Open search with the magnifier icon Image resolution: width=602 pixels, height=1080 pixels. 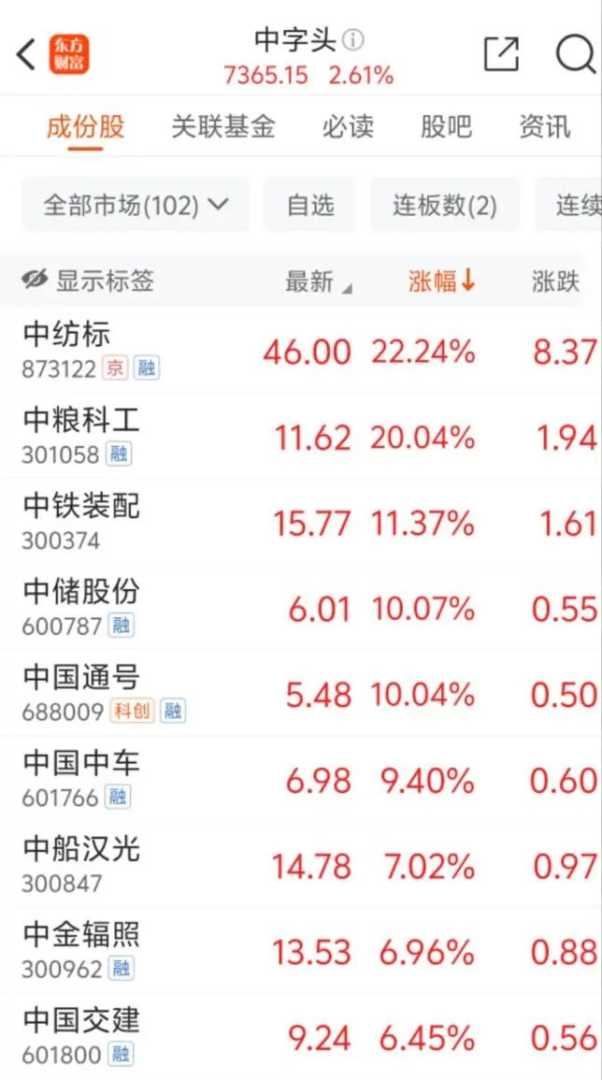point(575,54)
